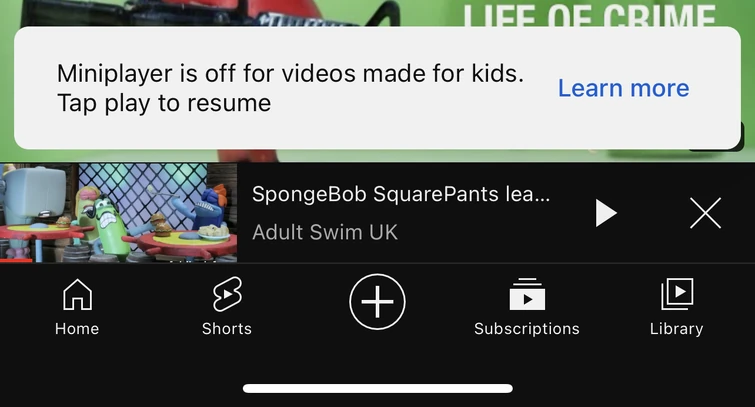The image size is (755, 407).
Task: Tap the create plus button
Action: 377,301
